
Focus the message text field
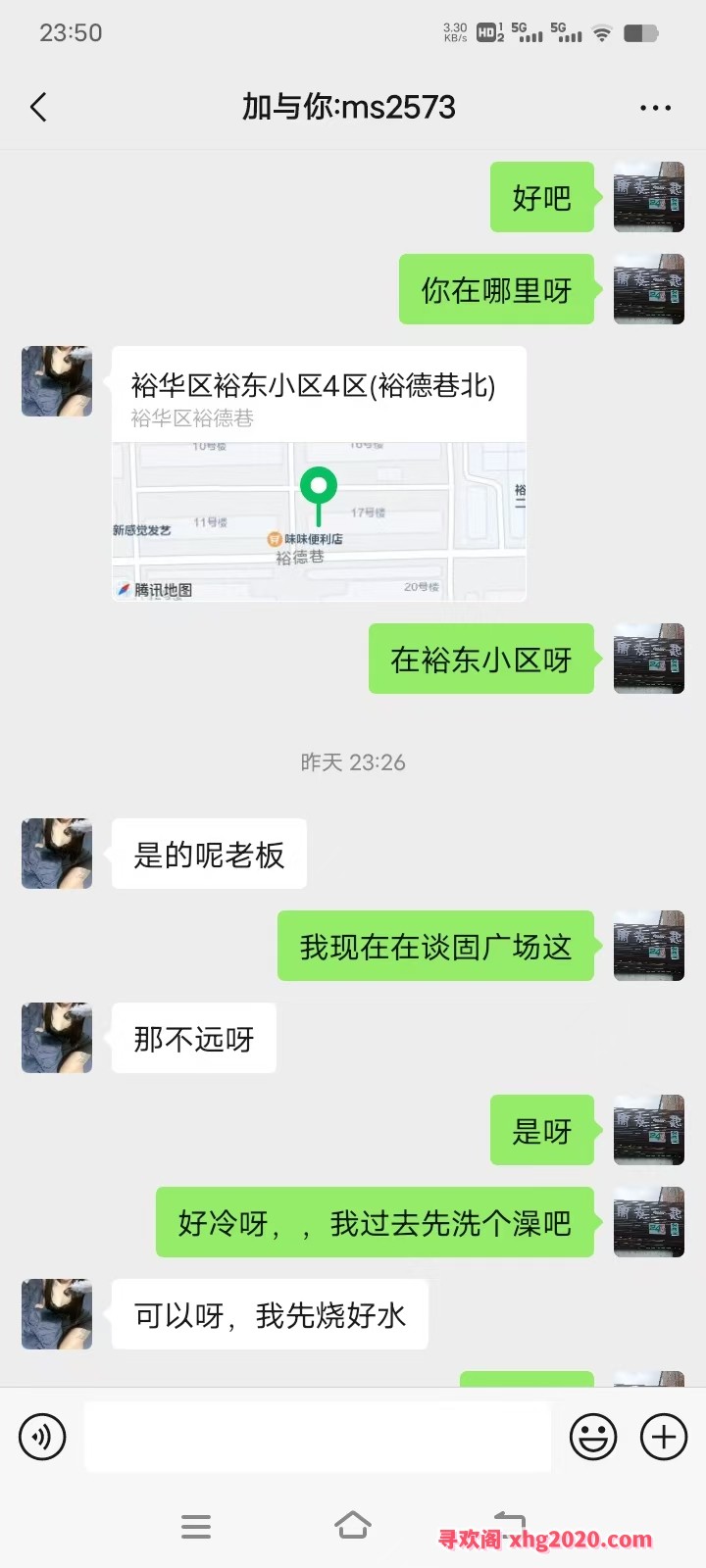click(317, 1437)
